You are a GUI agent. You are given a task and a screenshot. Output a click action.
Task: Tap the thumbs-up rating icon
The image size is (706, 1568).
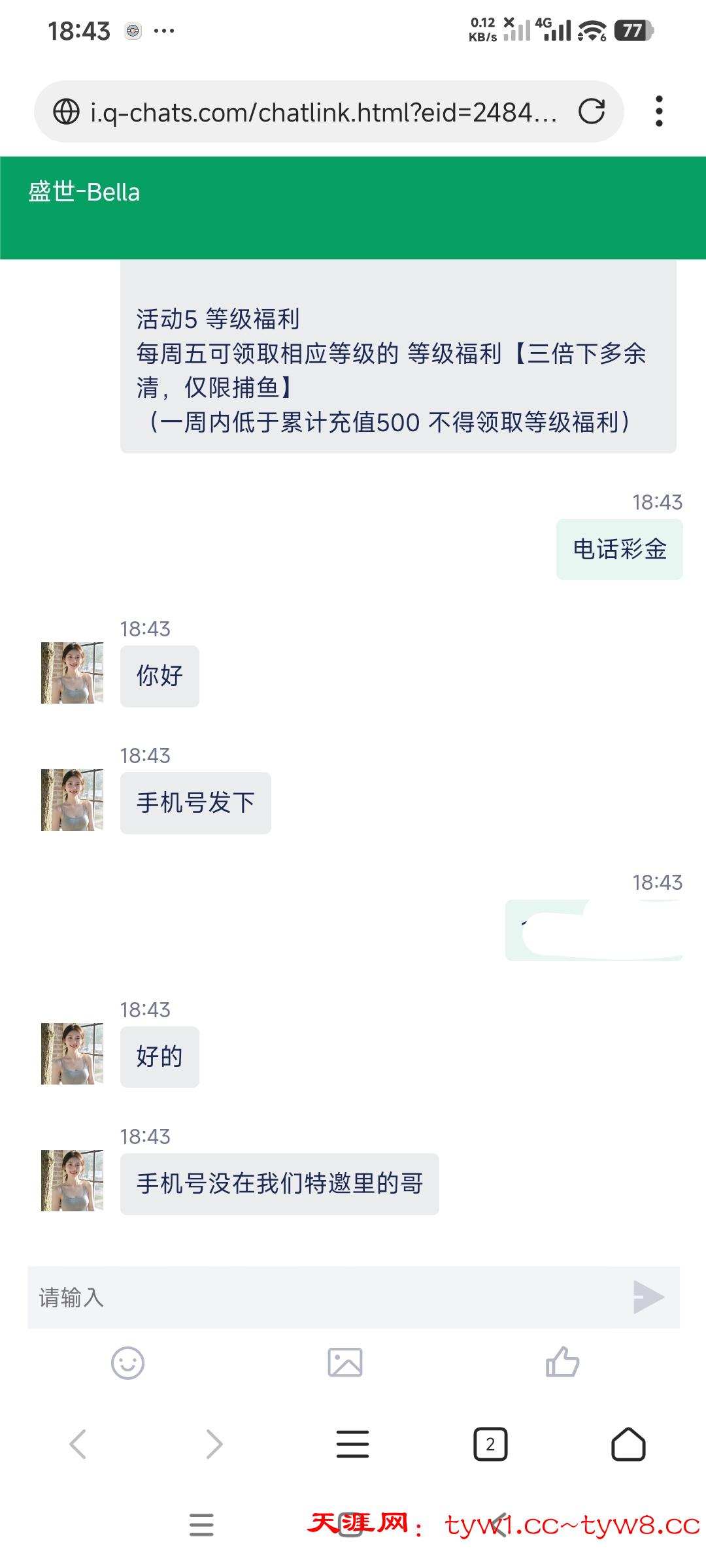point(562,1363)
